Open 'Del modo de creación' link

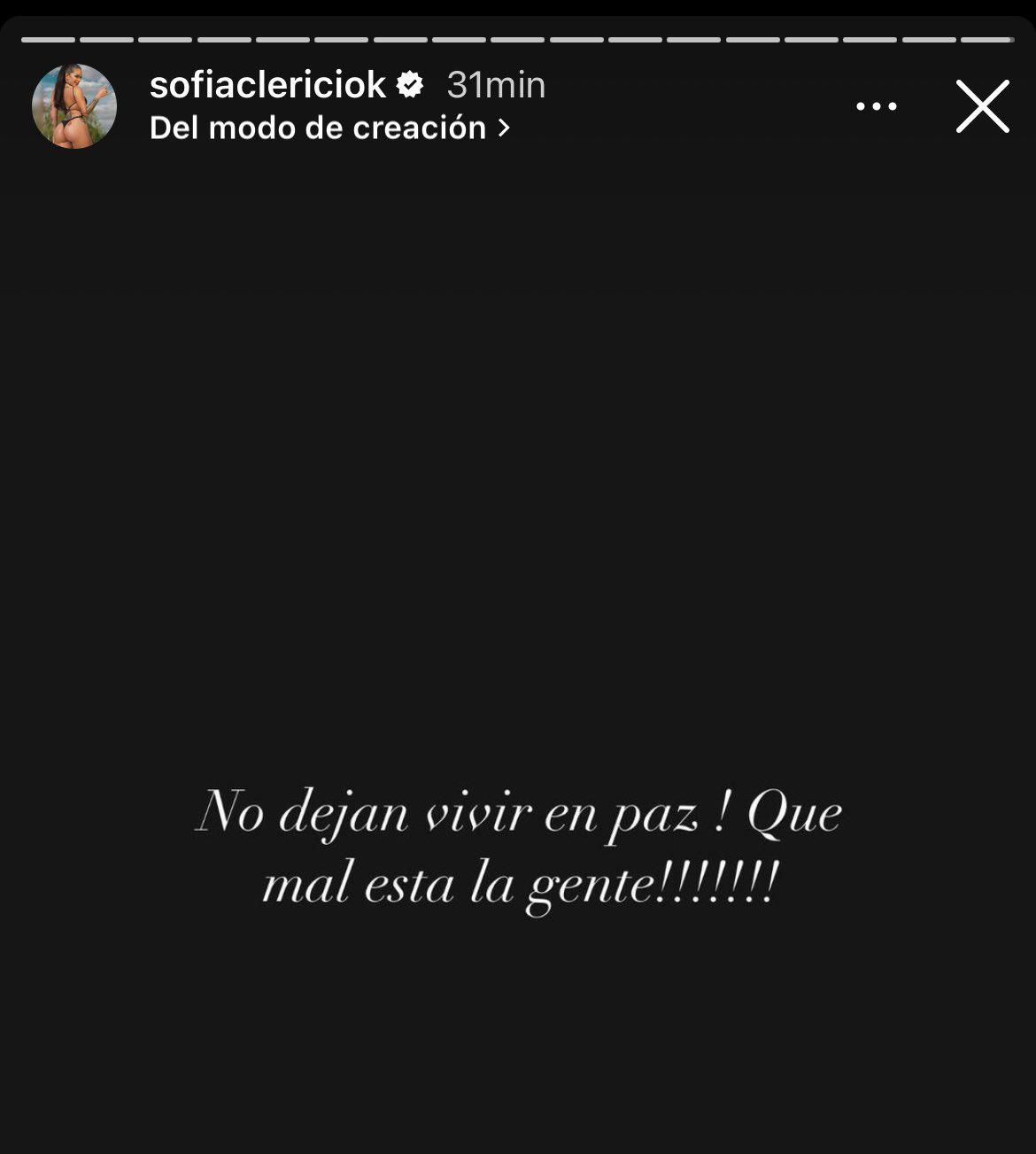(x=329, y=128)
